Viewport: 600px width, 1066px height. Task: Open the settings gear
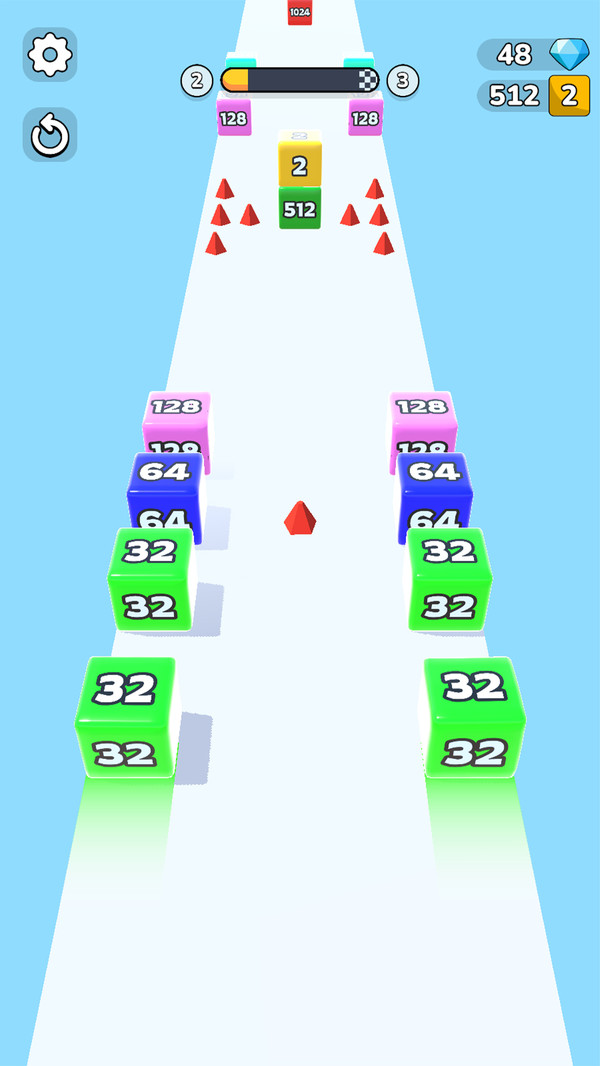point(50,54)
